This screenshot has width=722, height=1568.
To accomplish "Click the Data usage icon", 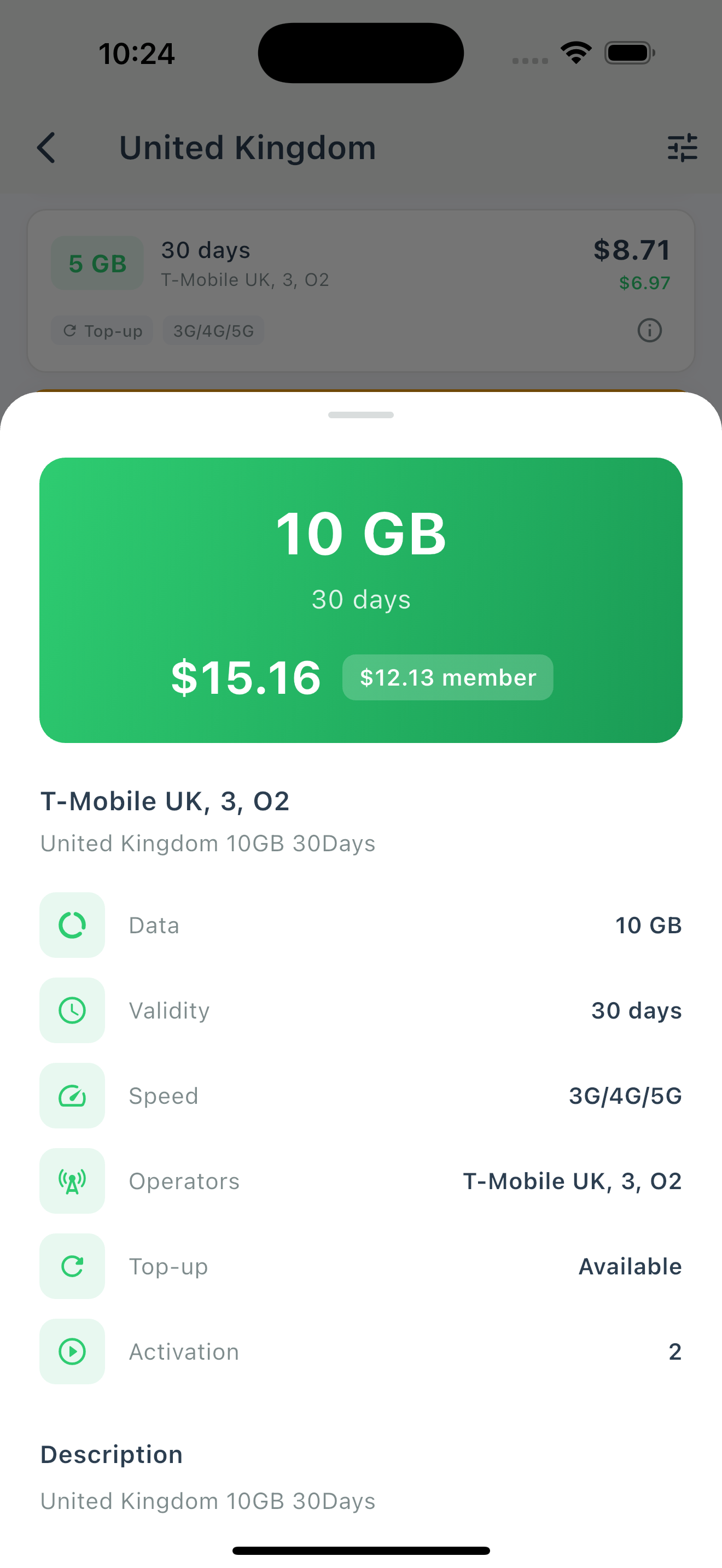I will (72, 925).
